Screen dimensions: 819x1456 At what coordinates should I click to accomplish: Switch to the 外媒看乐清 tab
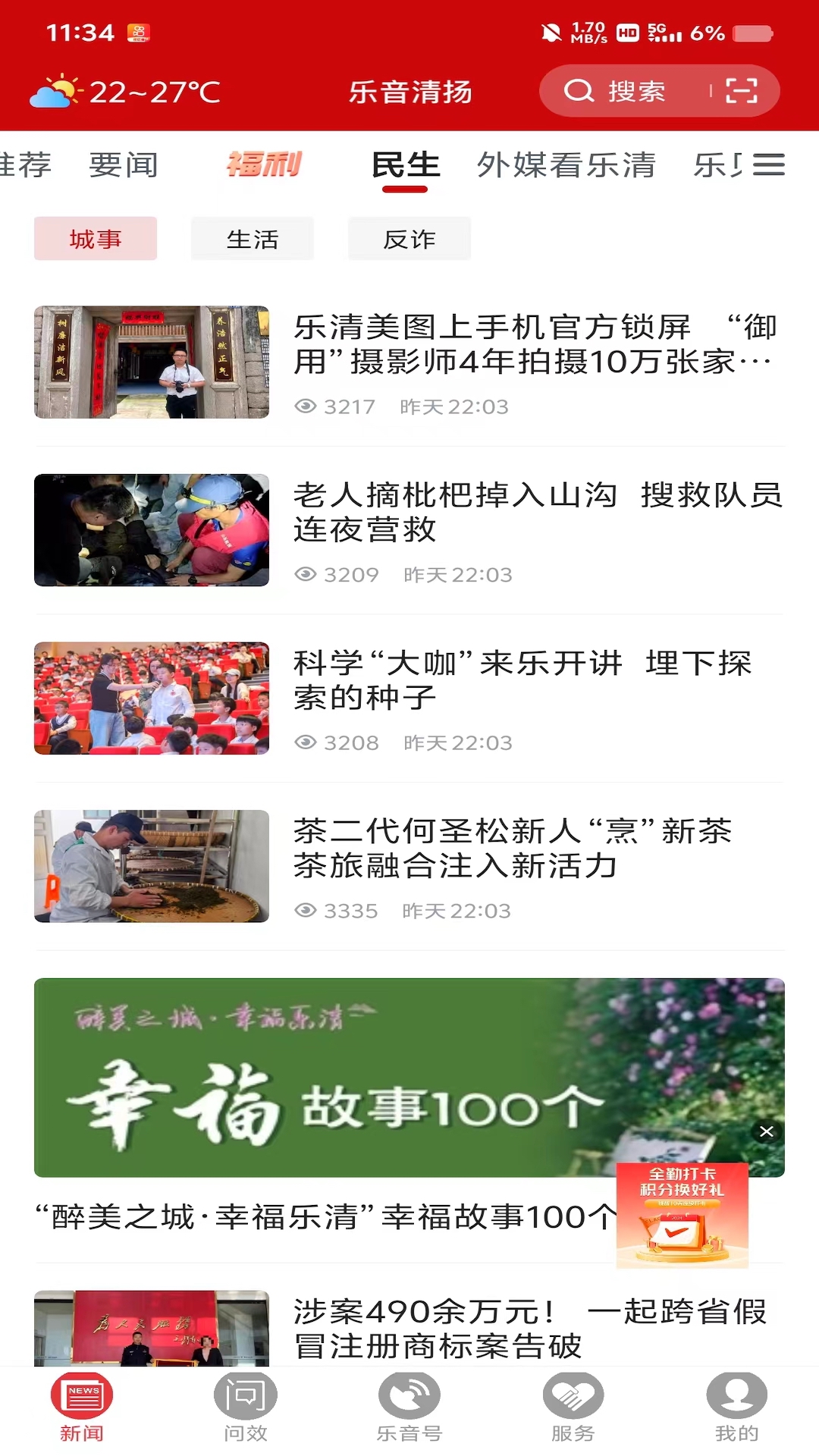tap(566, 165)
